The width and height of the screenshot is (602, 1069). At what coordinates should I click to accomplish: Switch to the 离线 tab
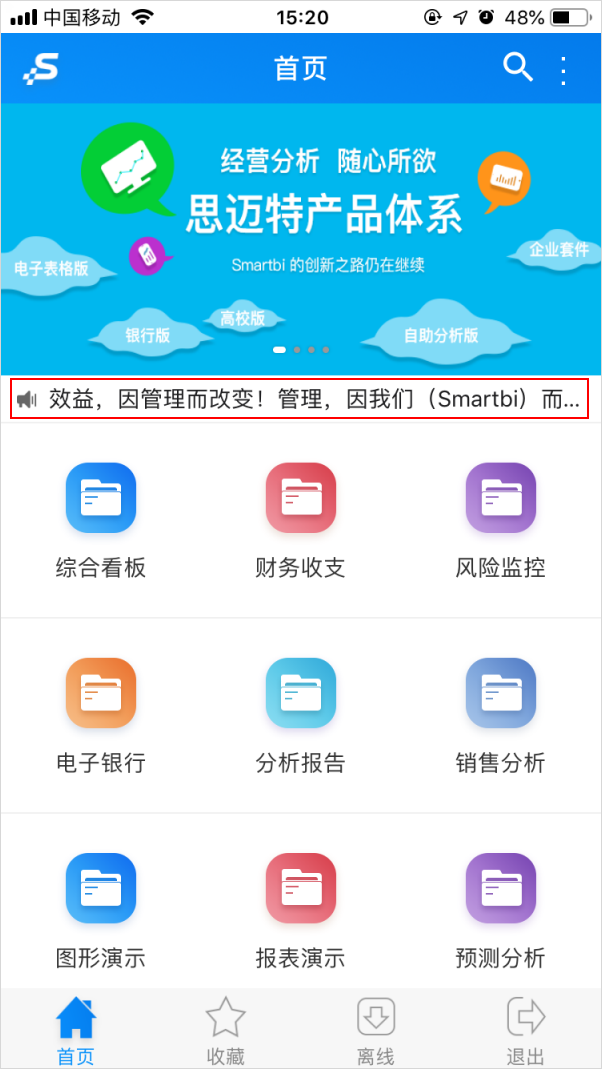click(x=376, y=1029)
